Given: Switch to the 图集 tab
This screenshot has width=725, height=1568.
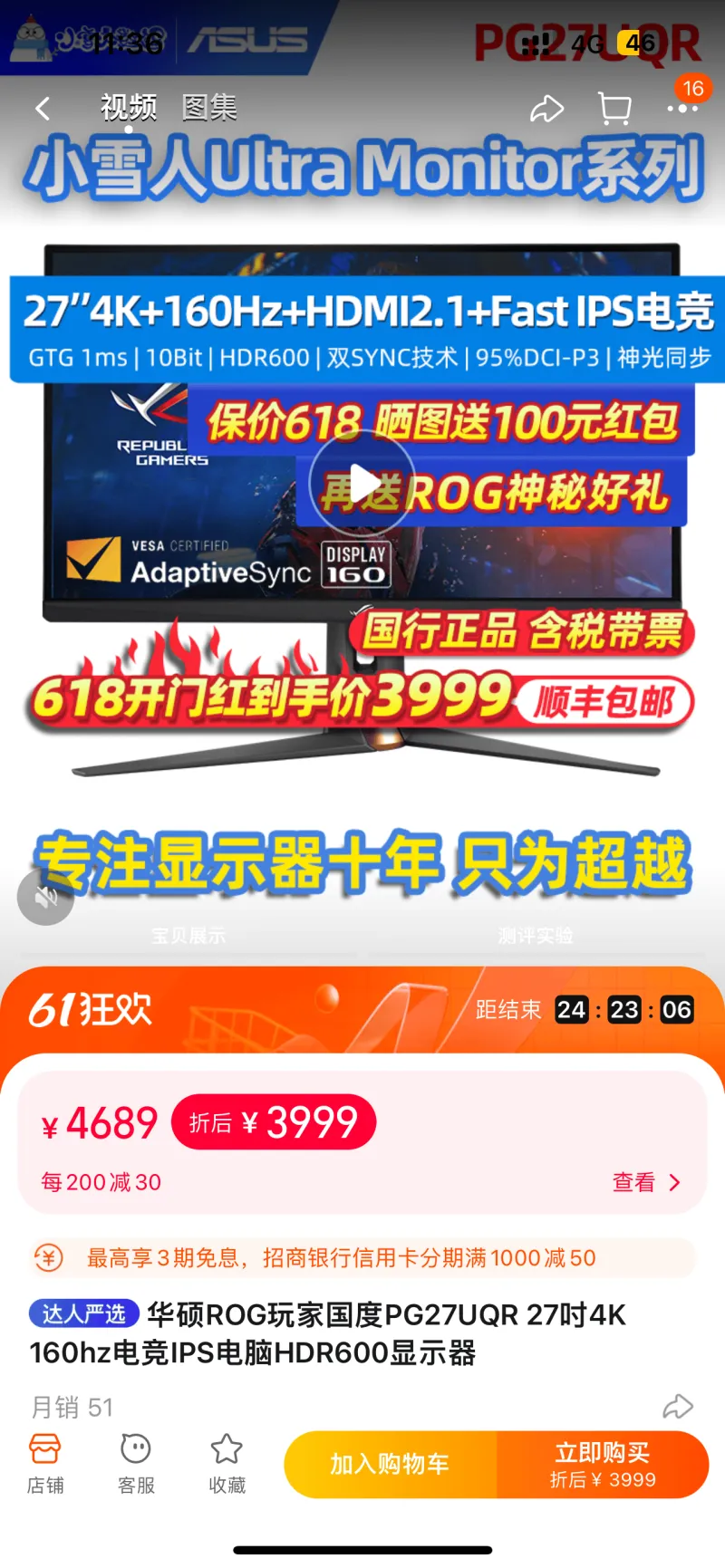Looking at the screenshot, I should coord(209,108).
